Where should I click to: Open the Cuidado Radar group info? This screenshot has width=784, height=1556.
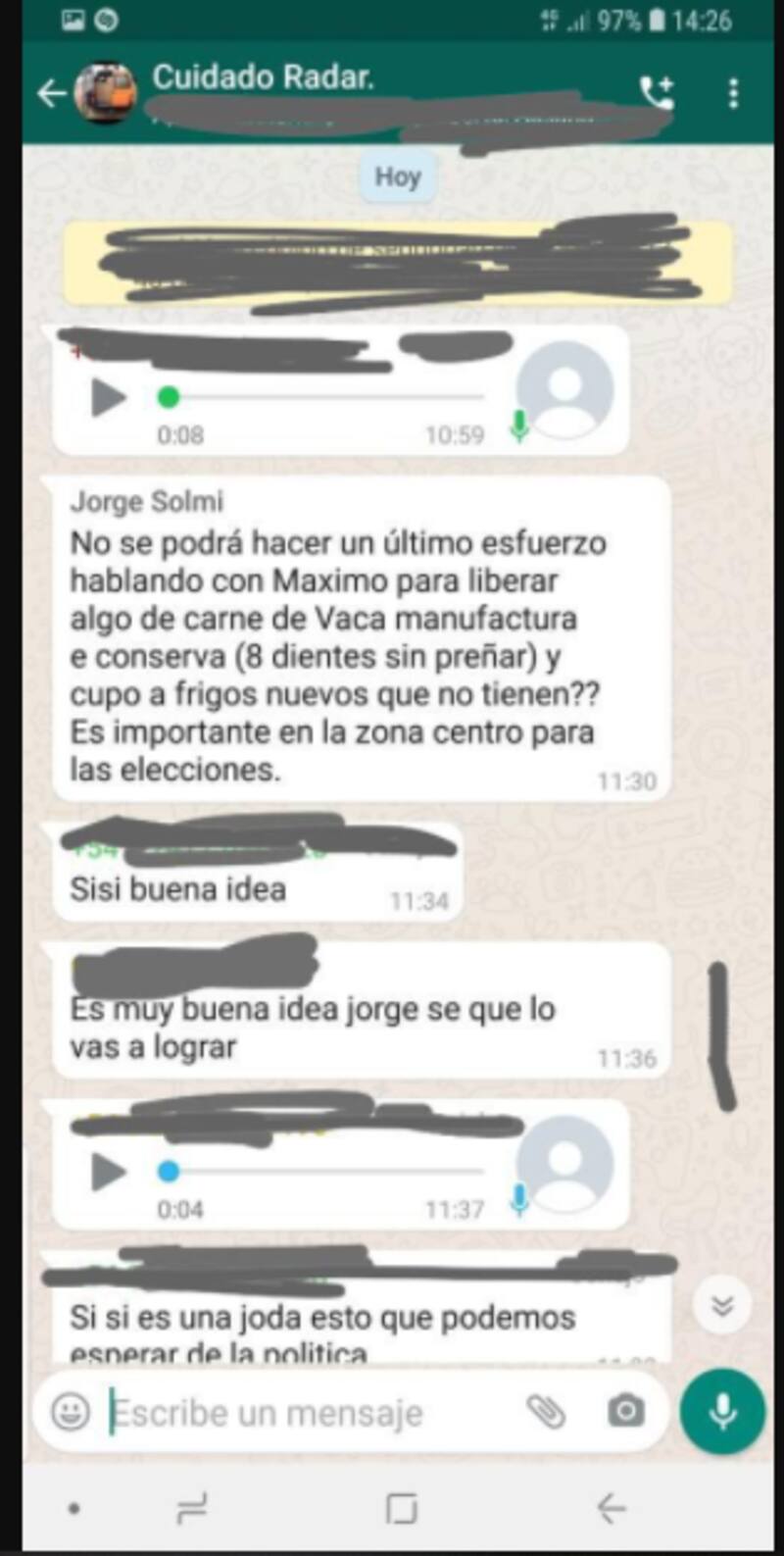coord(263,78)
